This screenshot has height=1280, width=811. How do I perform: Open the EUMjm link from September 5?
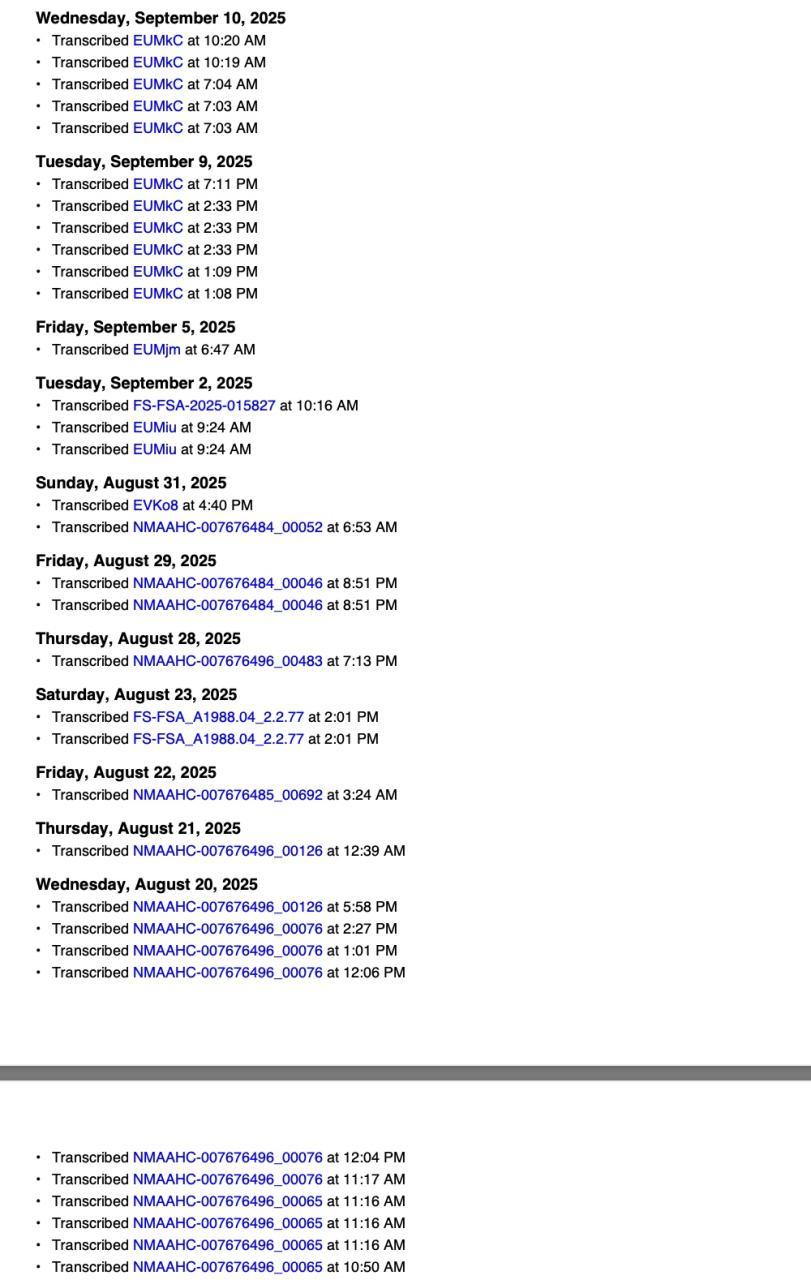(x=156, y=350)
